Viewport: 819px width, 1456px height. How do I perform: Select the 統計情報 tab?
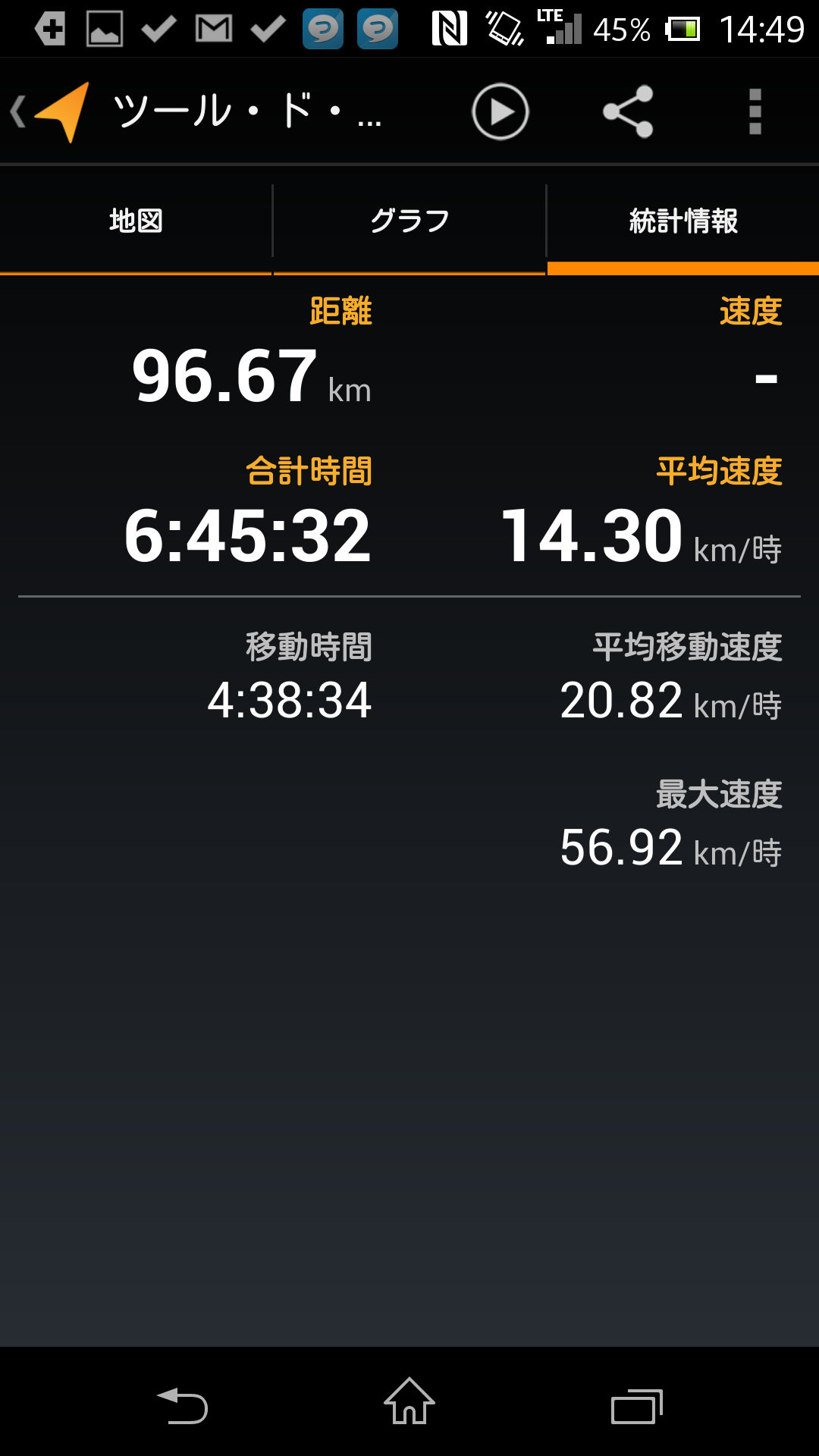[683, 221]
